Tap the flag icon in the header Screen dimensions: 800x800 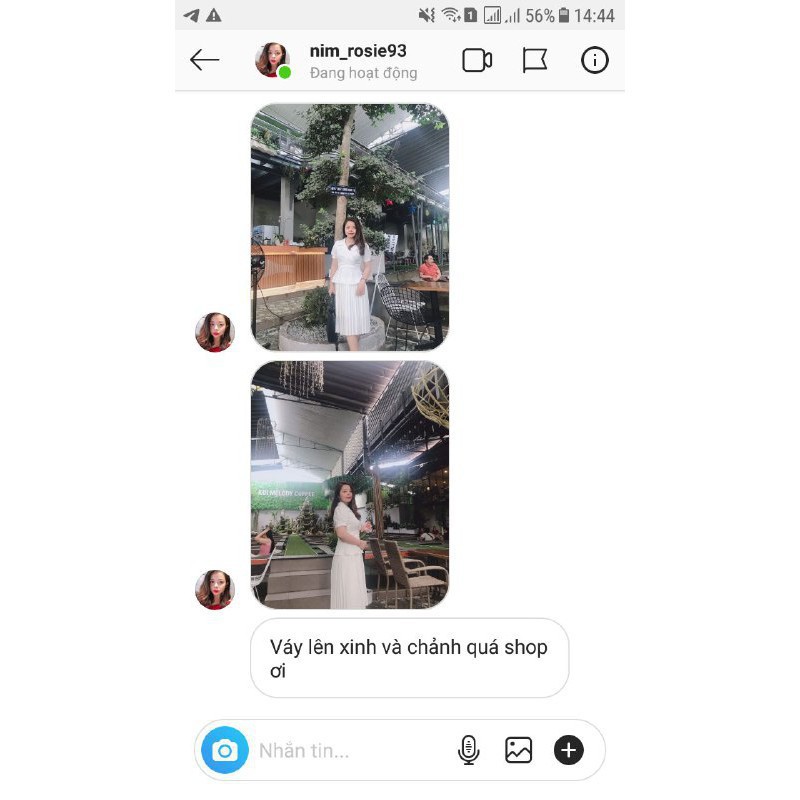[x=535, y=60]
